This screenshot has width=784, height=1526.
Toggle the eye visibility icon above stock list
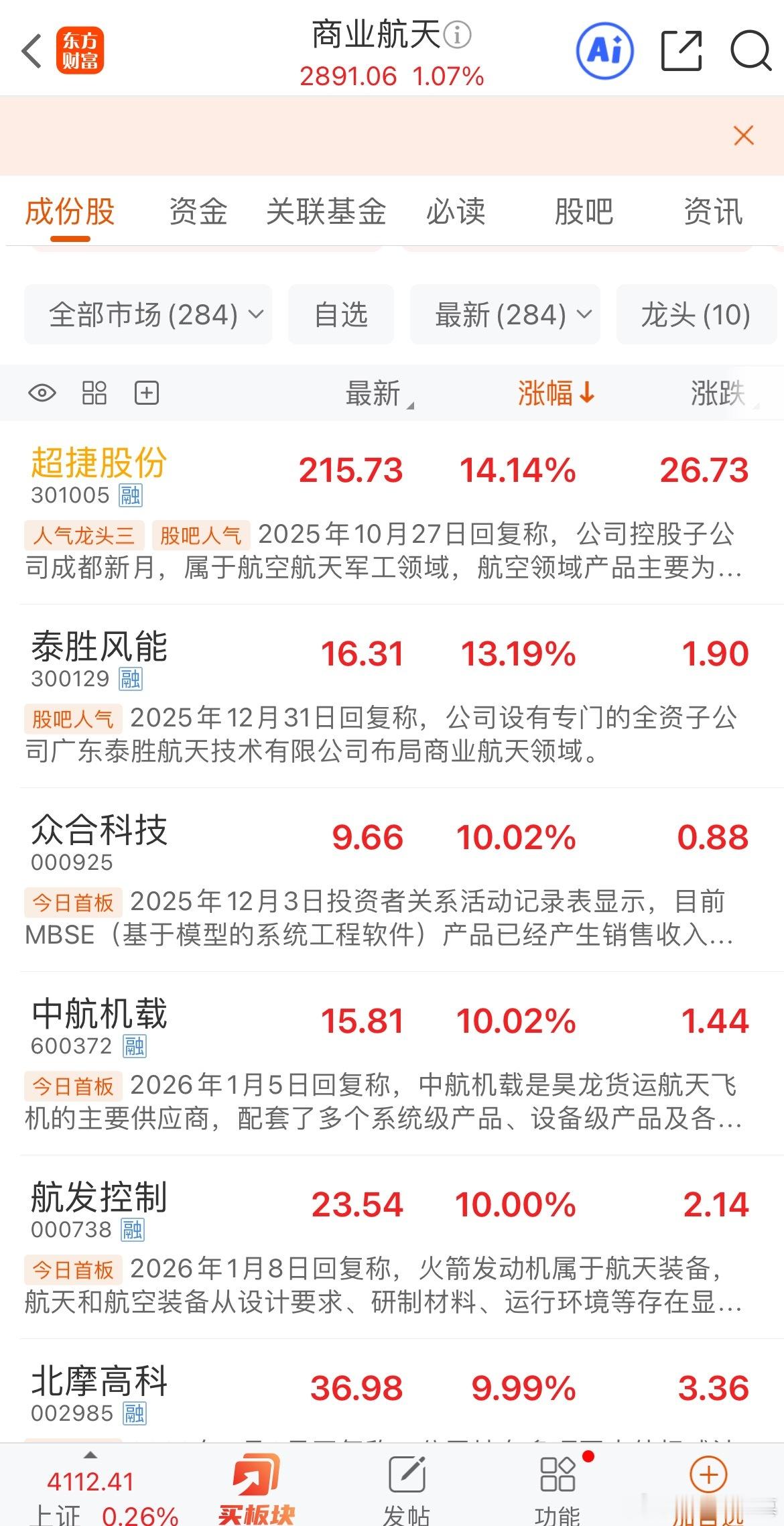(x=42, y=393)
